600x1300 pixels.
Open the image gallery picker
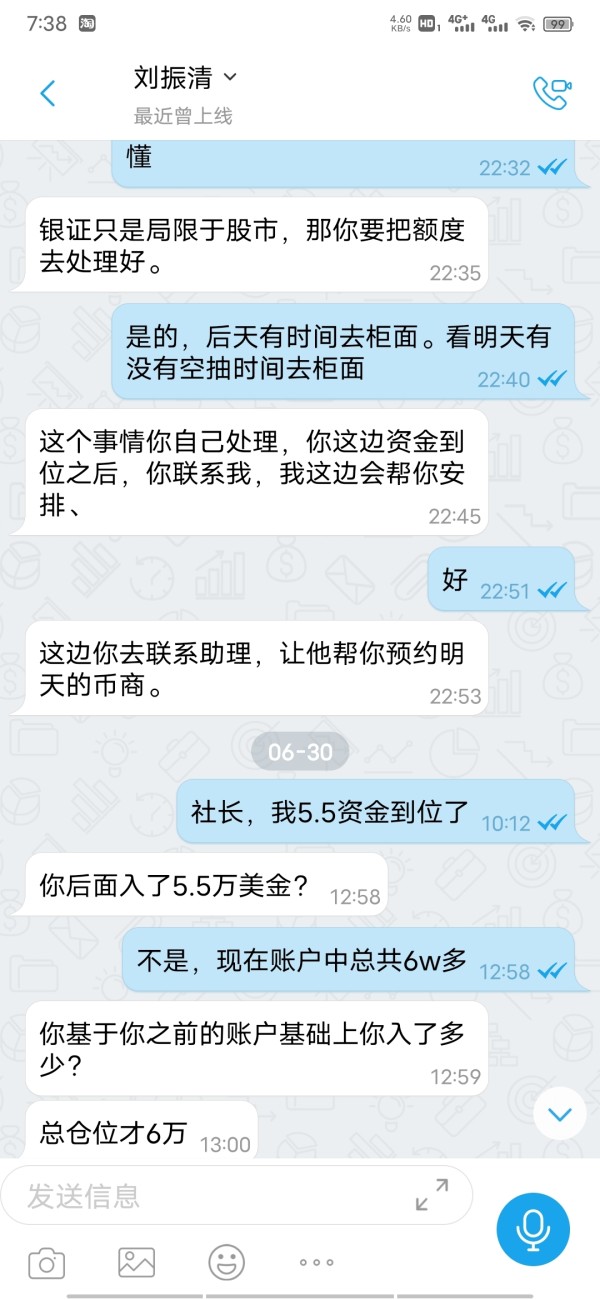[136, 1262]
